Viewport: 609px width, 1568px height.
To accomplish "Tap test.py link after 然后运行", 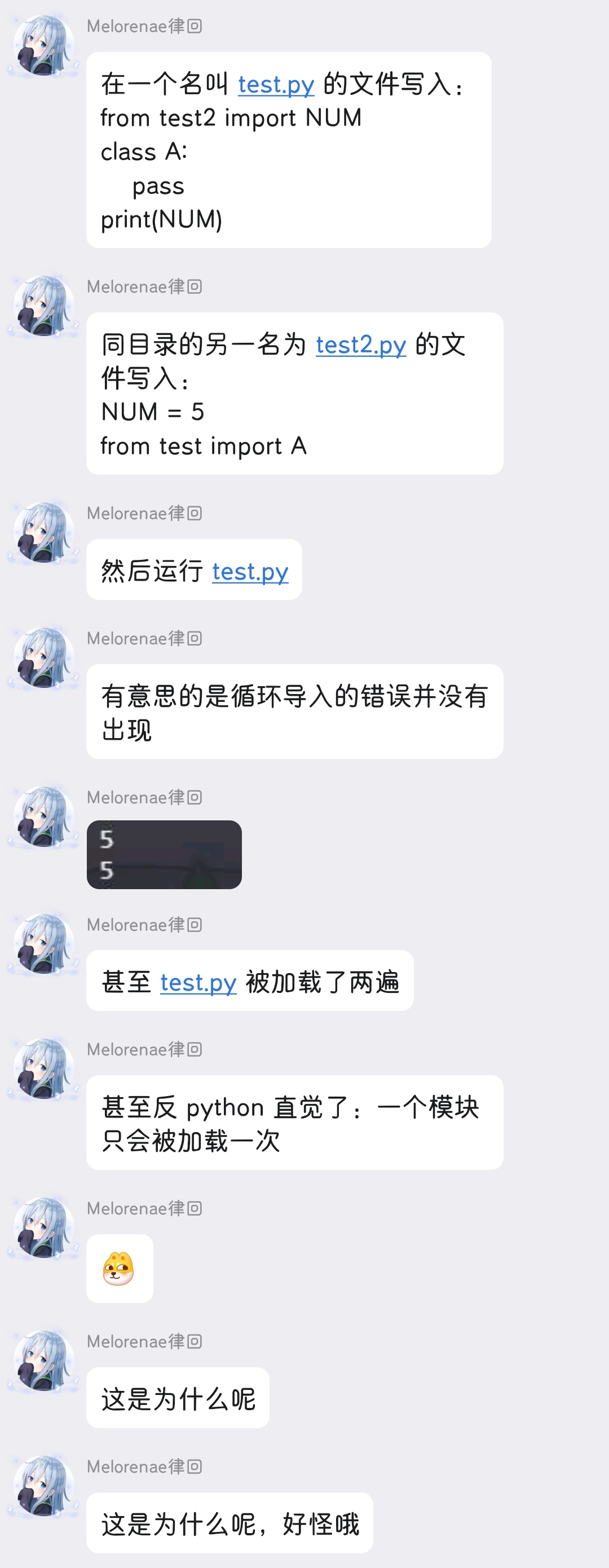I will pyautogui.click(x=250, y=572).
